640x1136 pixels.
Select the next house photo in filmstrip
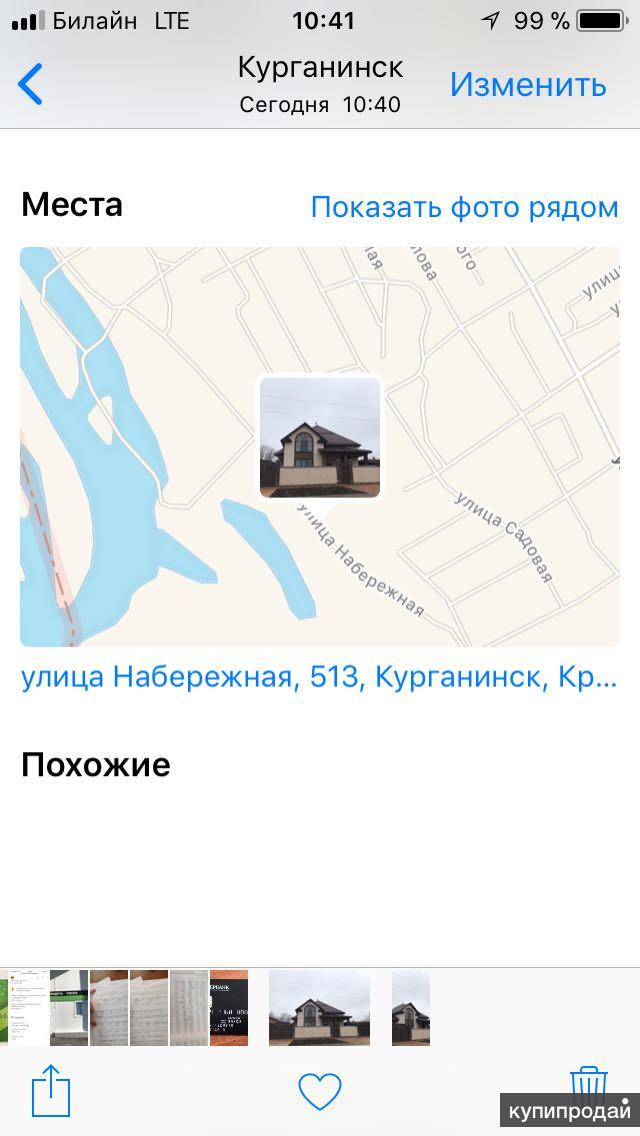pos(411,1007)
